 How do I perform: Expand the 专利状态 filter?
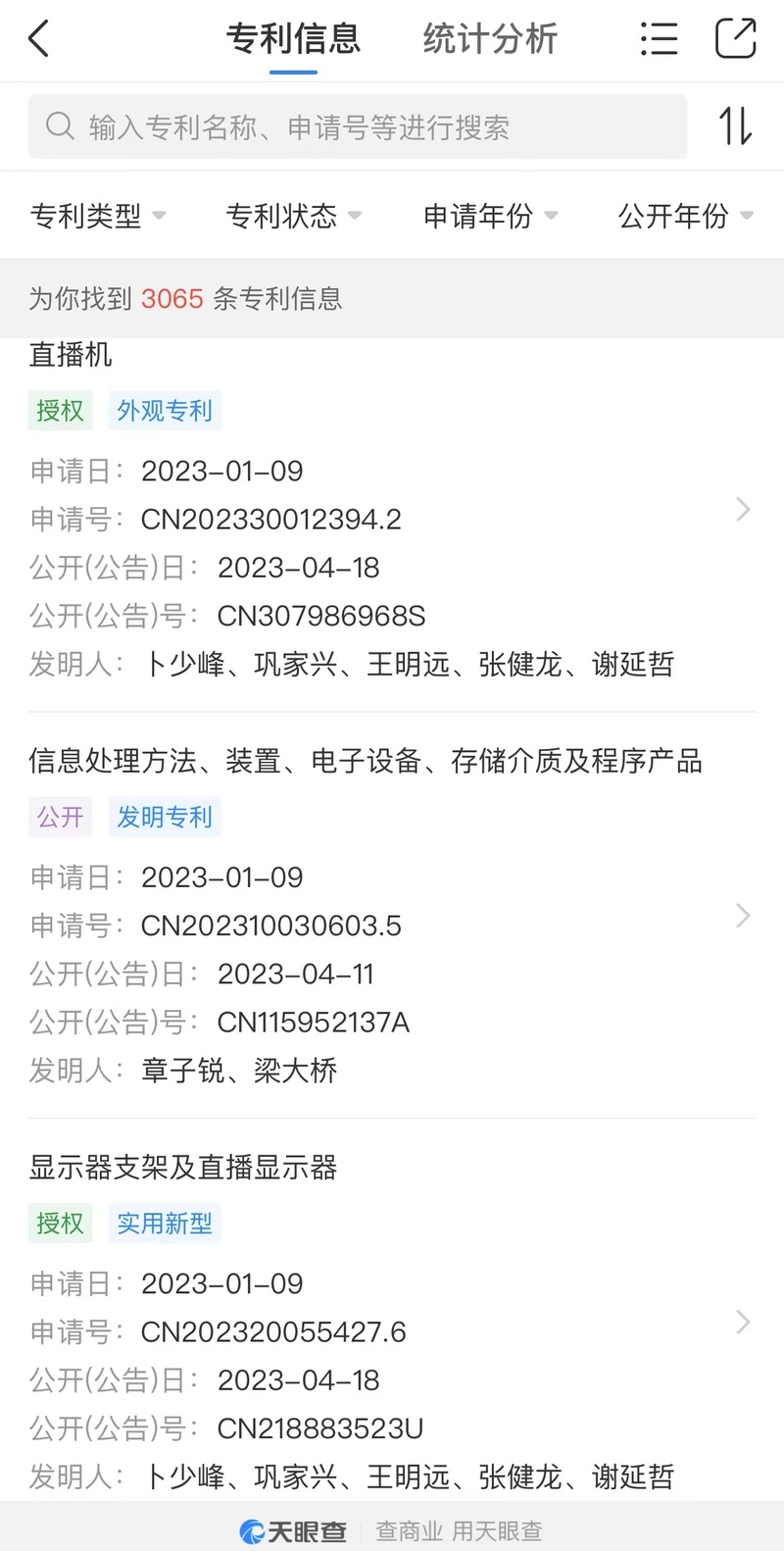click(294, 216)
